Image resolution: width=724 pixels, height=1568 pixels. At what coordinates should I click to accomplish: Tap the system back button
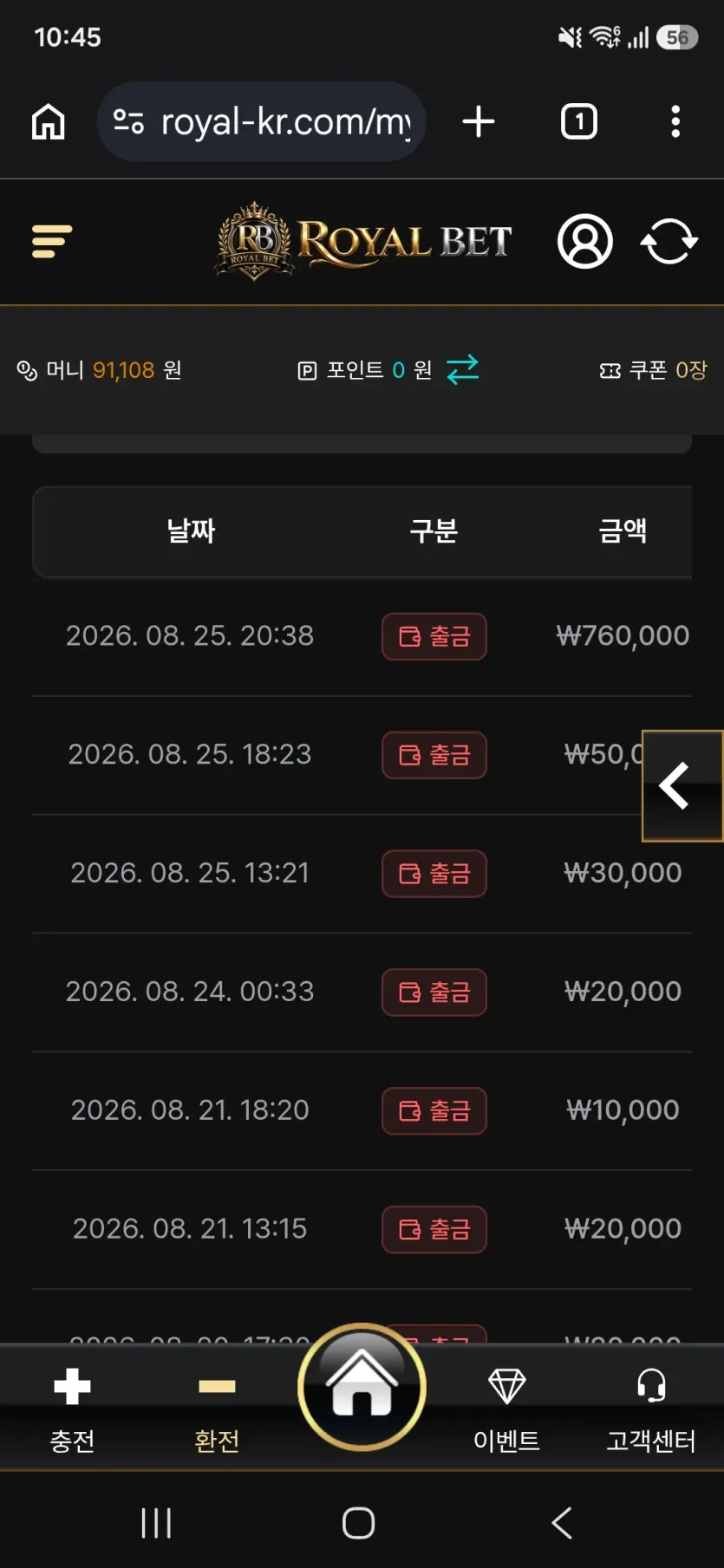pyautogui.click(x=562, y=1523)
